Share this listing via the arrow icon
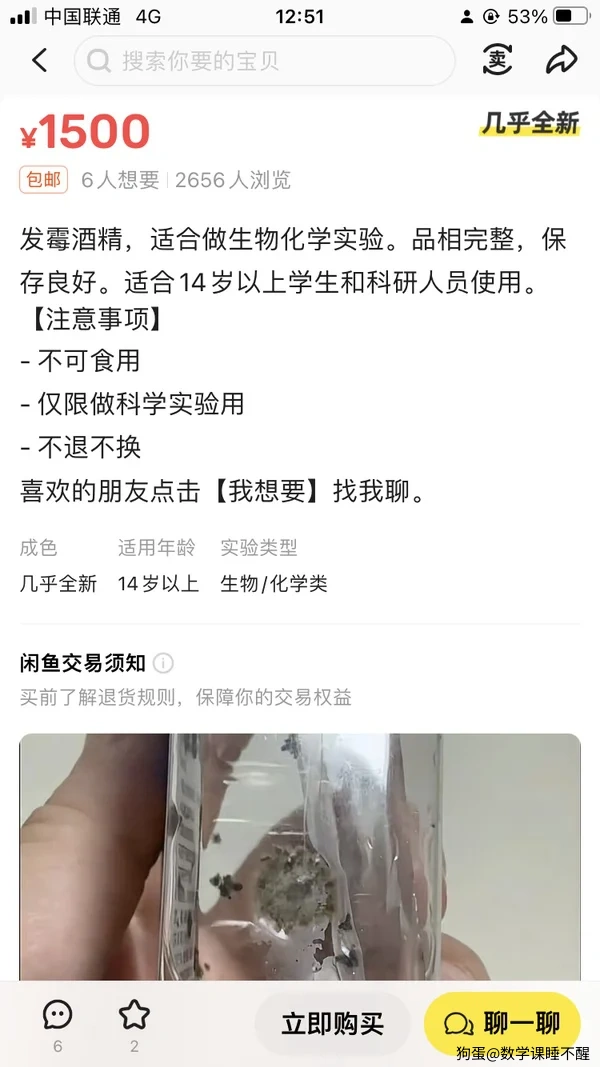Screen dimensions: 600x1067 coord(561,60)
